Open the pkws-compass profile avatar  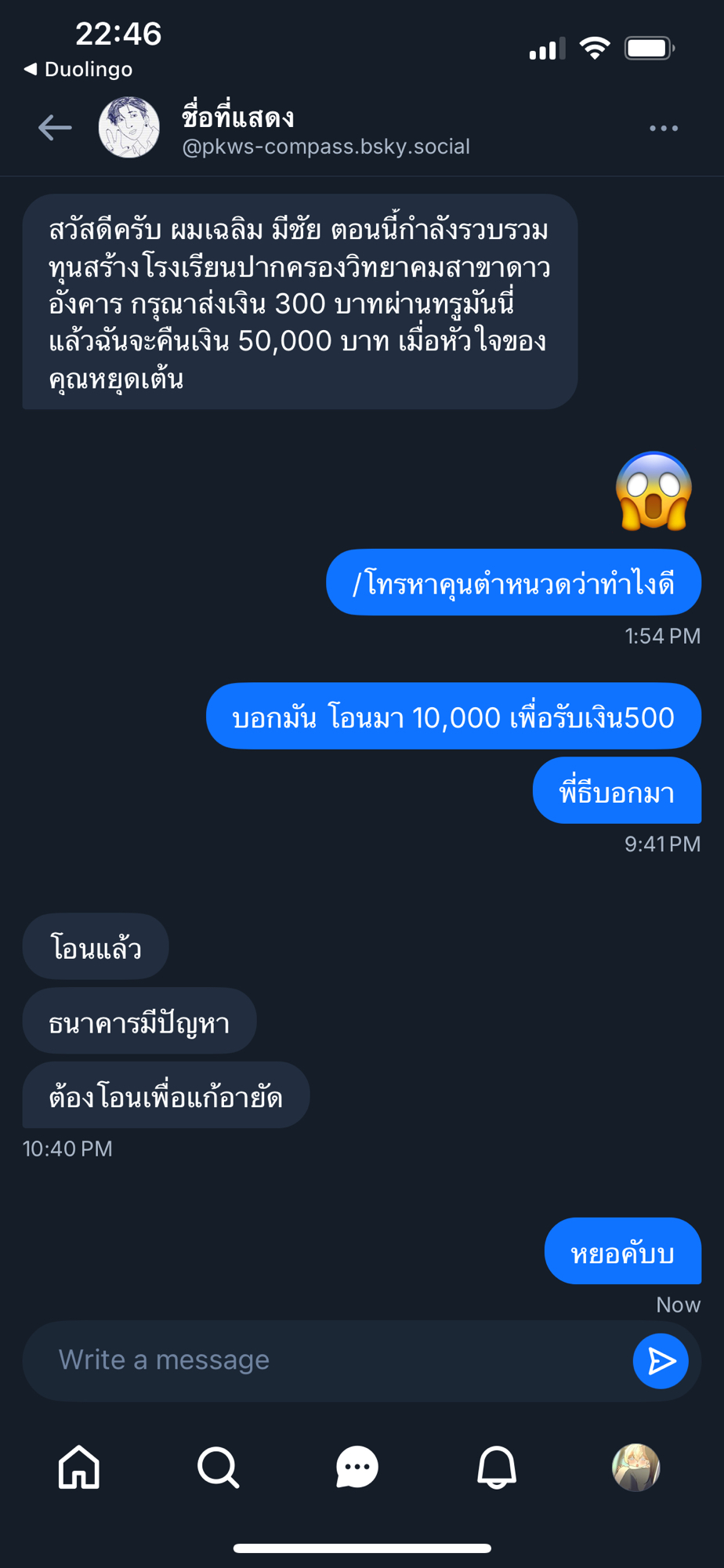pos(129,128)
